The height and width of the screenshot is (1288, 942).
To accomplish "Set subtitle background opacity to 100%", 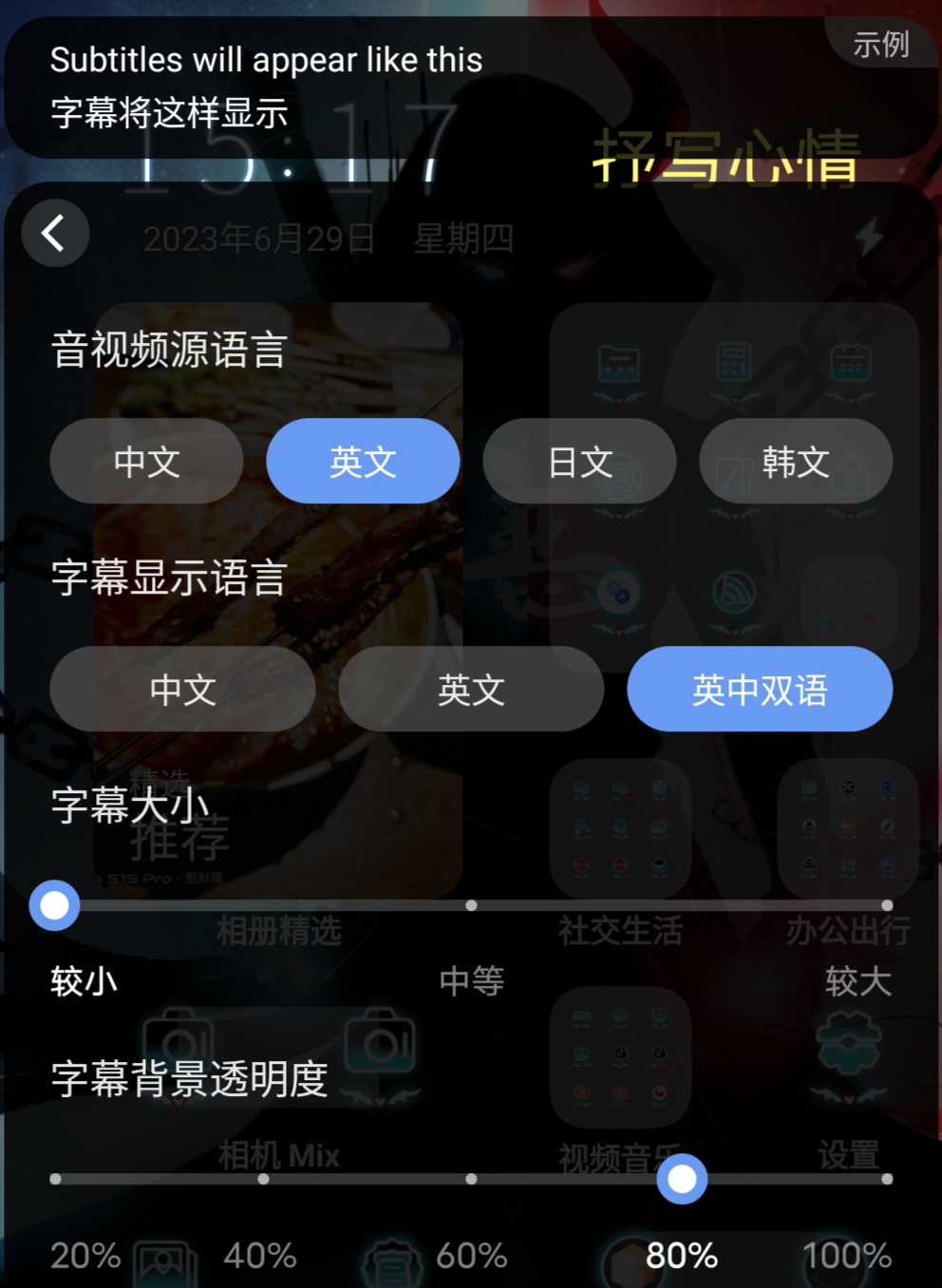I will pyautogui.click(x=886, y=1179).
